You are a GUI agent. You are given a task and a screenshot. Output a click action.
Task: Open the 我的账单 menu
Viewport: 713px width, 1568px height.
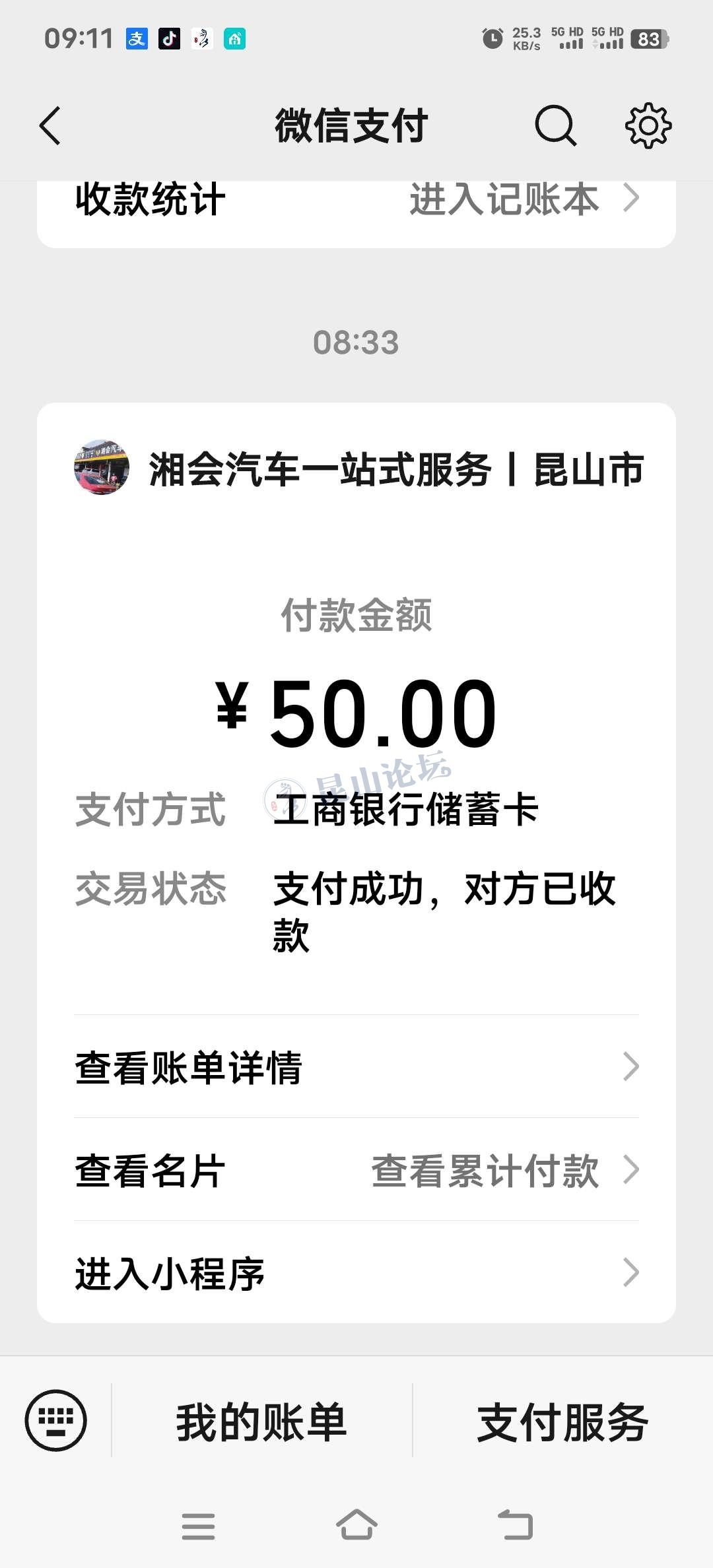(x=261, y=1421)
